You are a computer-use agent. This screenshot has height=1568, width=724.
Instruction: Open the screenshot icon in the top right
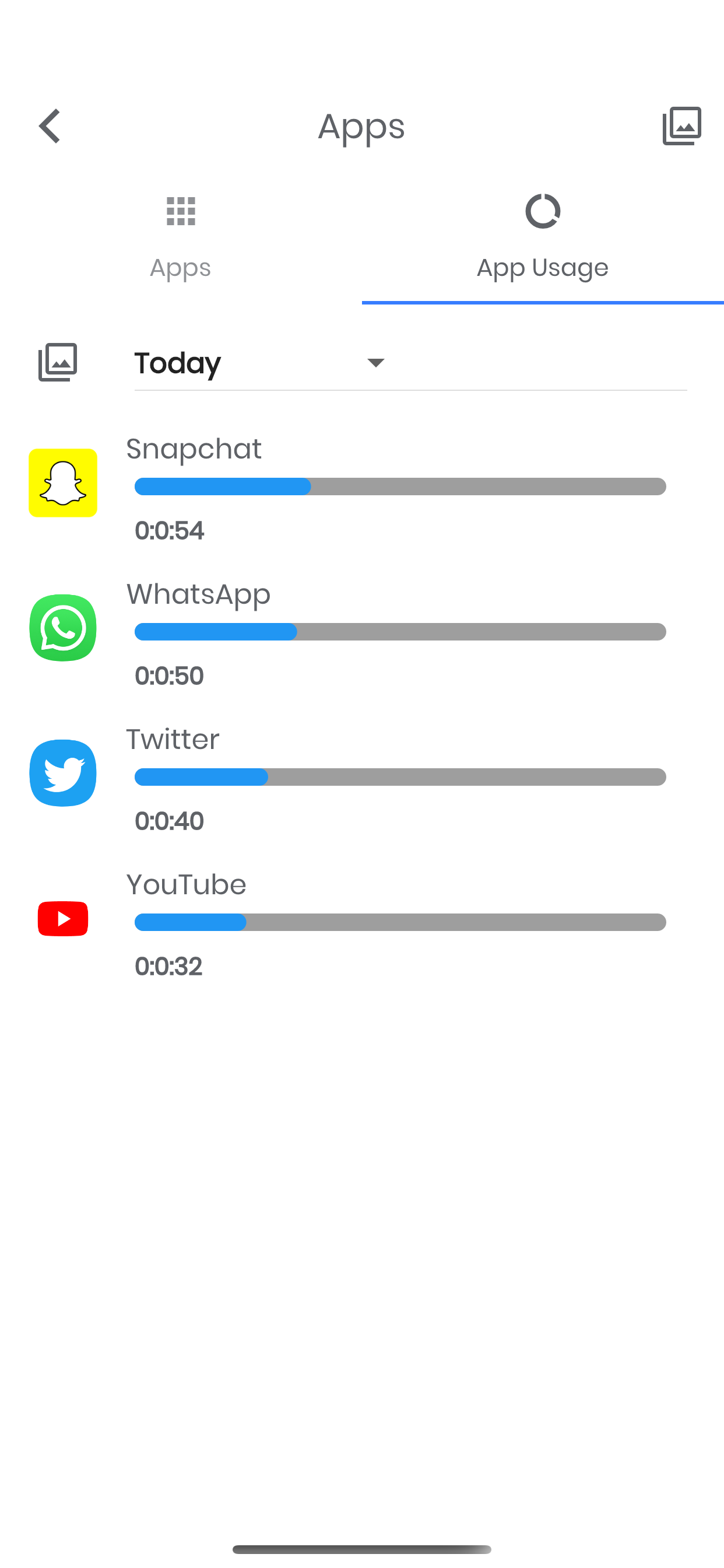coord(681,125)
